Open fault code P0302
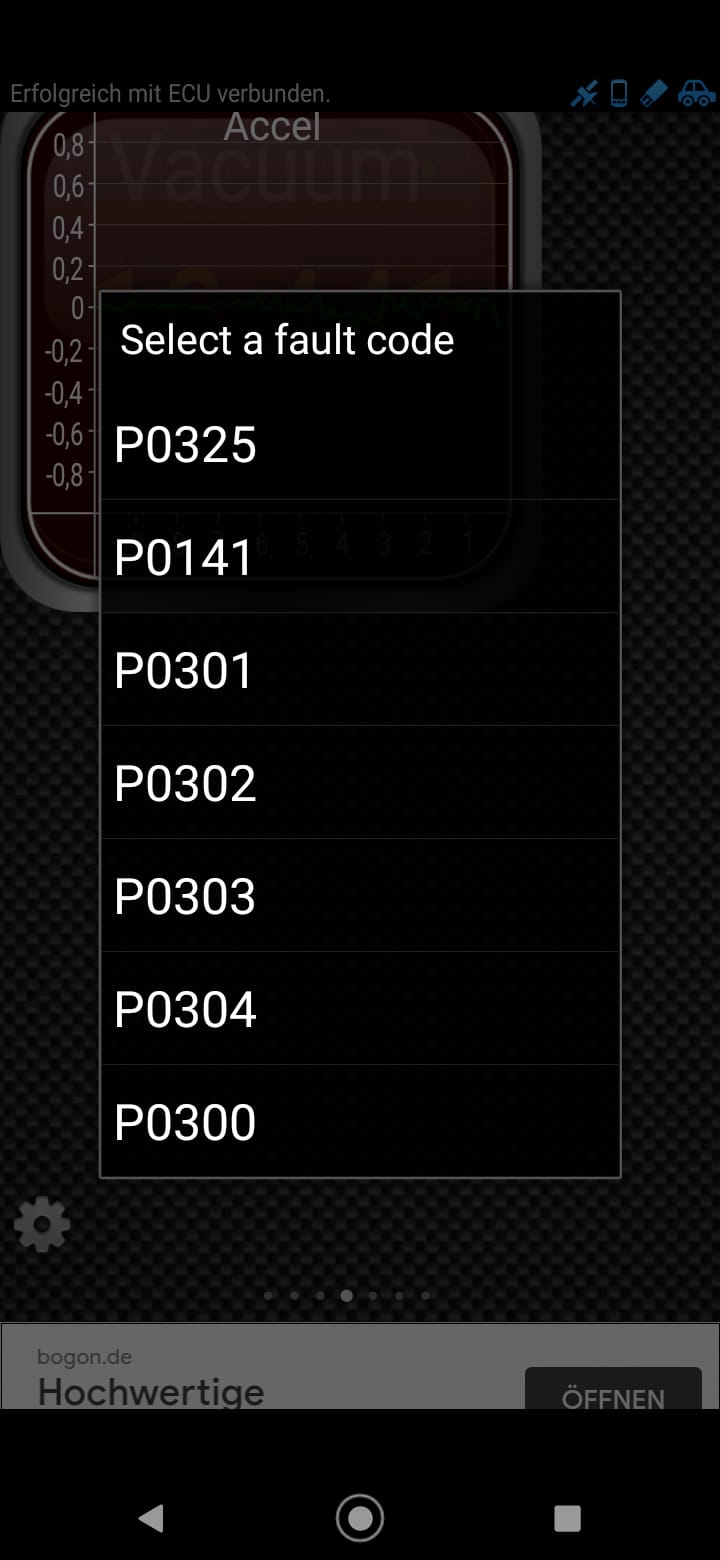This screenshot has height=1560, width=720. (x=360, y=783)
